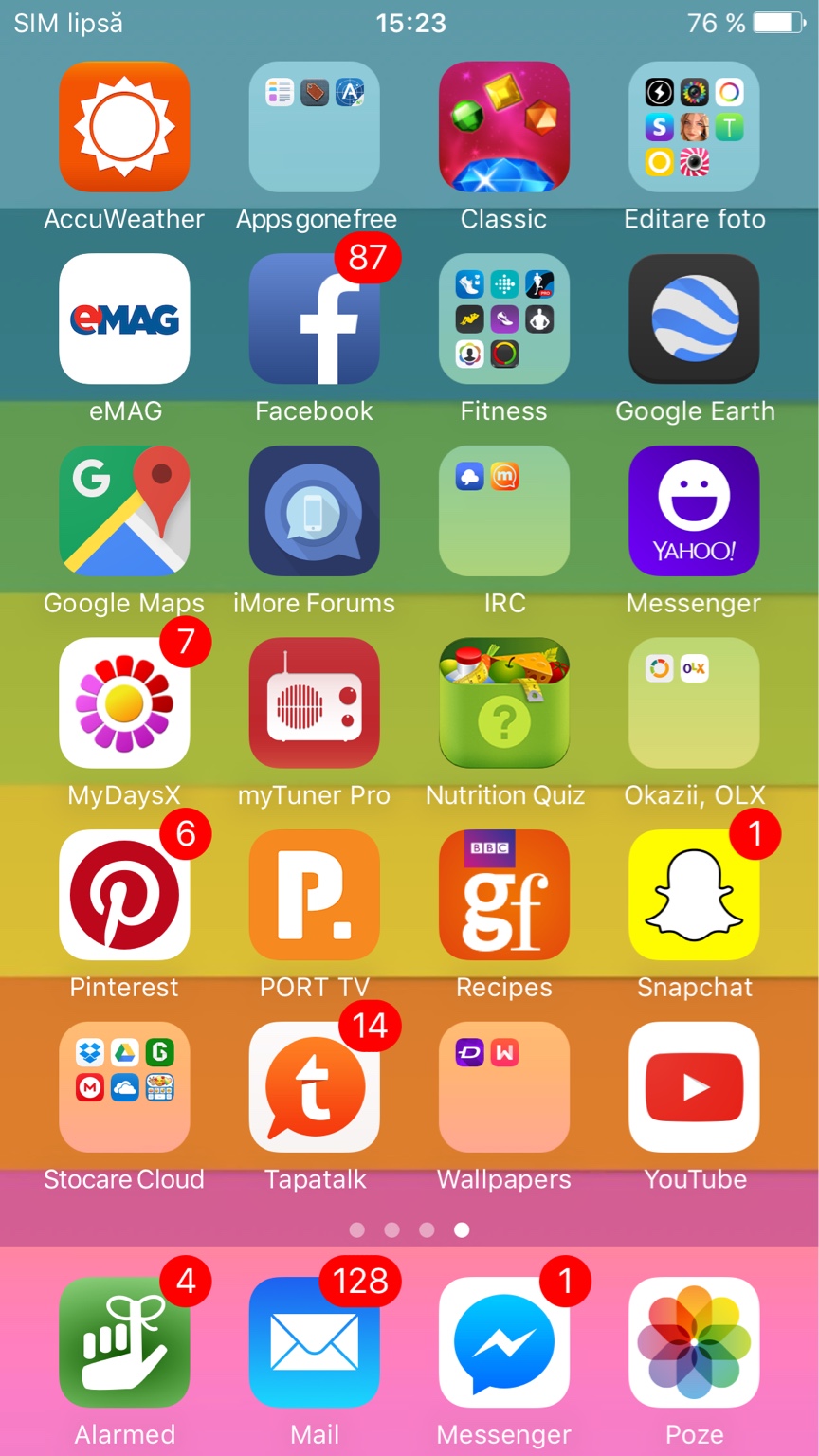Launch the iMore Forums app
The width and height of the screenshot is (819, 1456).
(x=315, y=511)
